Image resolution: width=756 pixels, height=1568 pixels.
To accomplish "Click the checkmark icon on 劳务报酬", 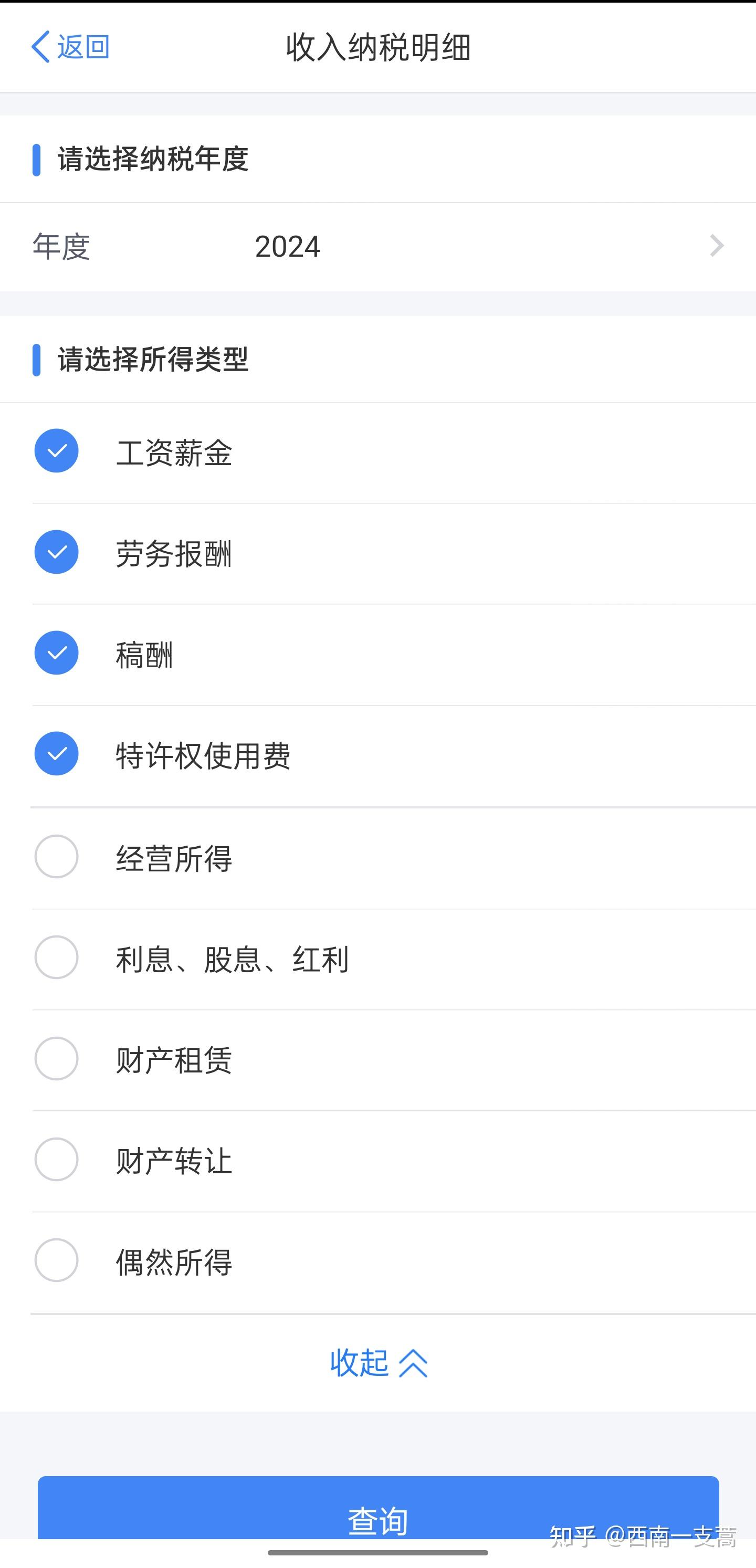I will point(56,552).
